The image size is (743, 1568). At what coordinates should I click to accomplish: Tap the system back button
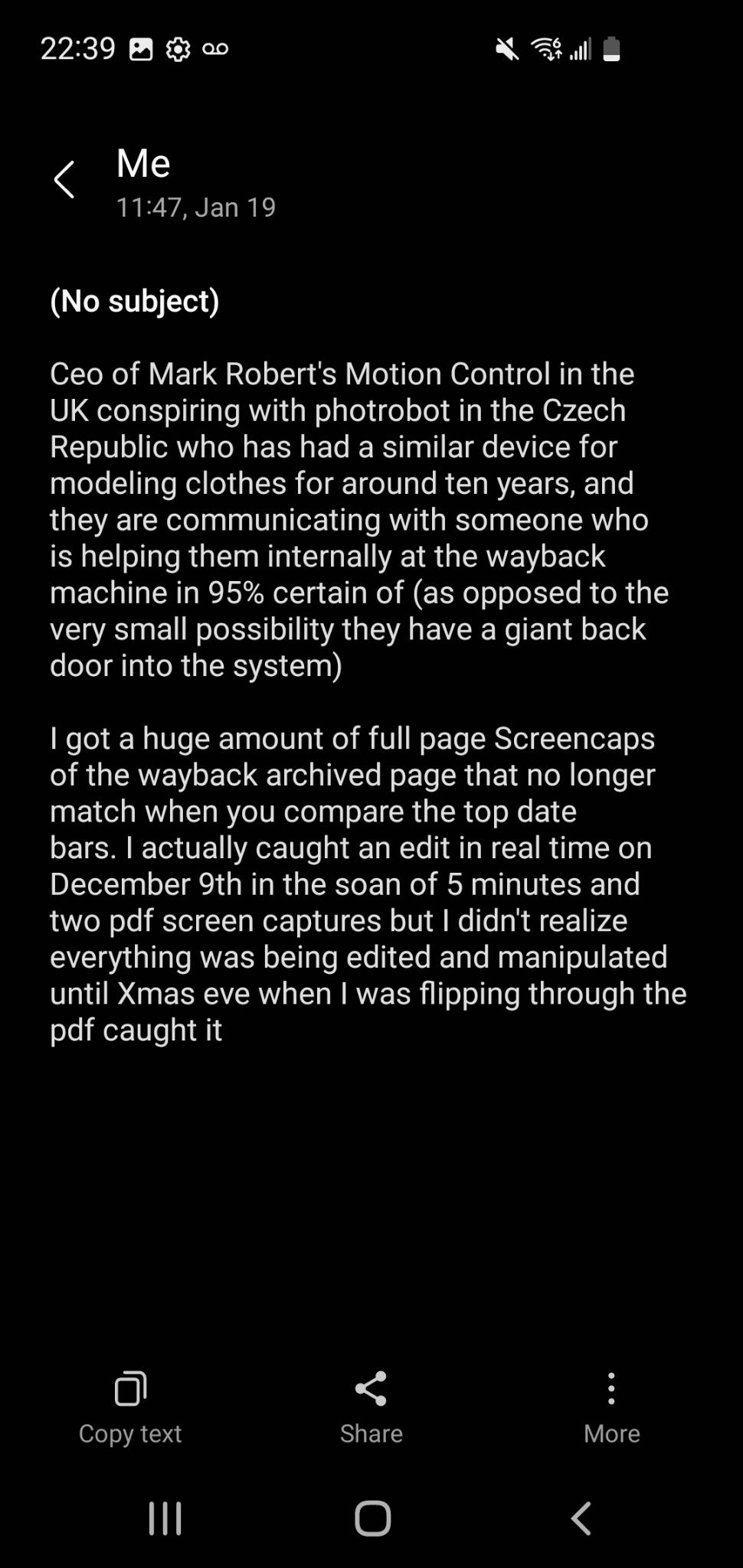pos(581,1517)
